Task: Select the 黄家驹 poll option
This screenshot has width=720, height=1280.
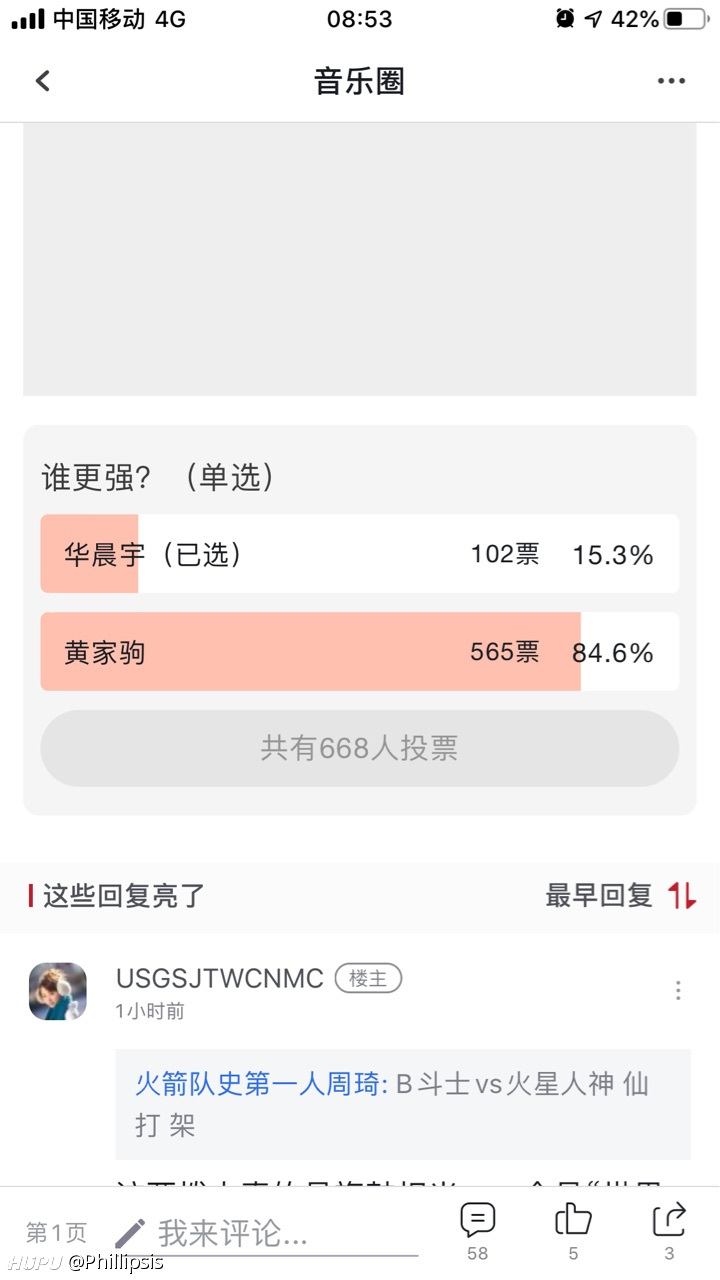Action: [x=360, y=652]
